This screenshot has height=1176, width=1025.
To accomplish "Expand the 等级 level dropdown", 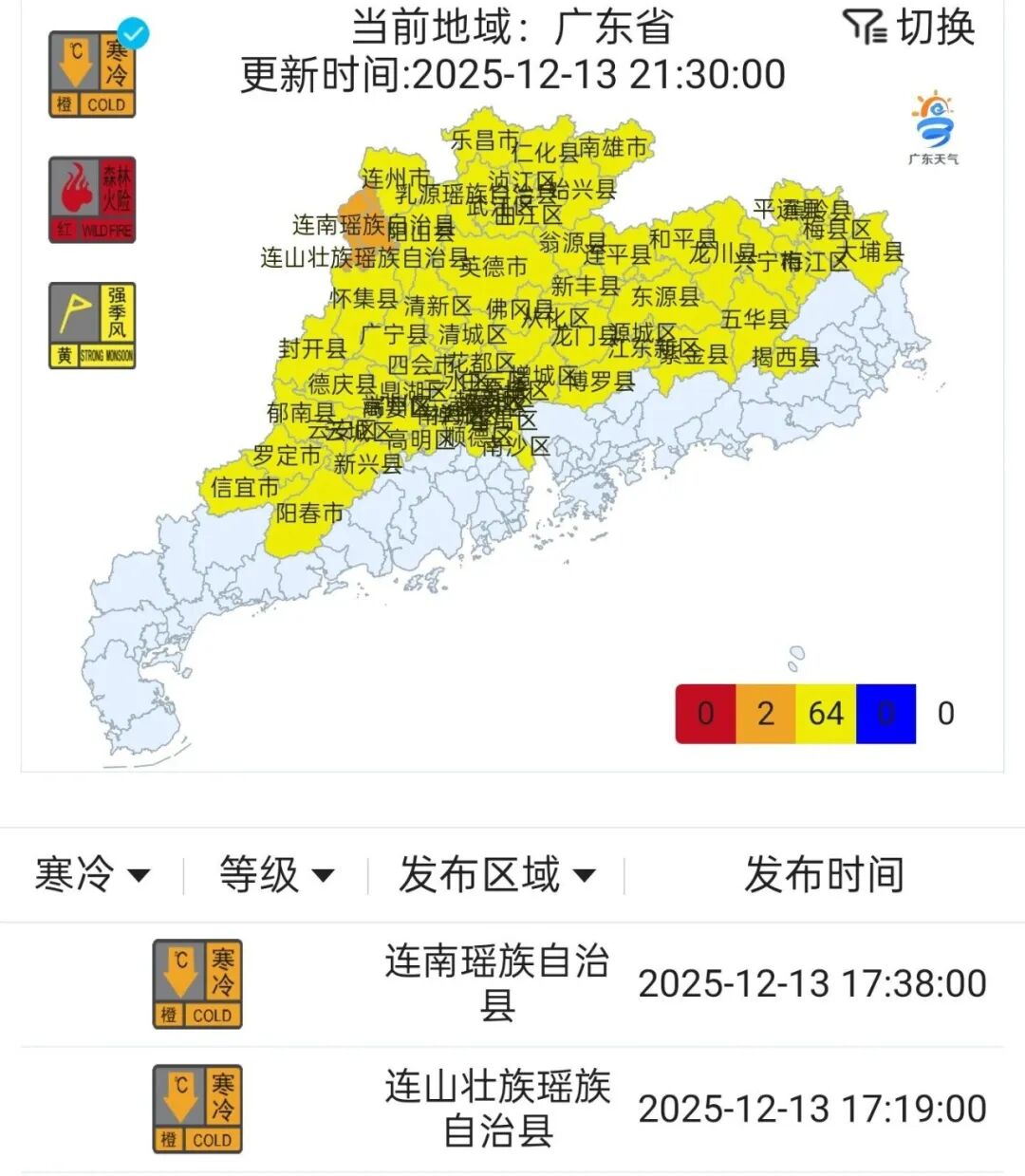I will click(x=276, y=874).
